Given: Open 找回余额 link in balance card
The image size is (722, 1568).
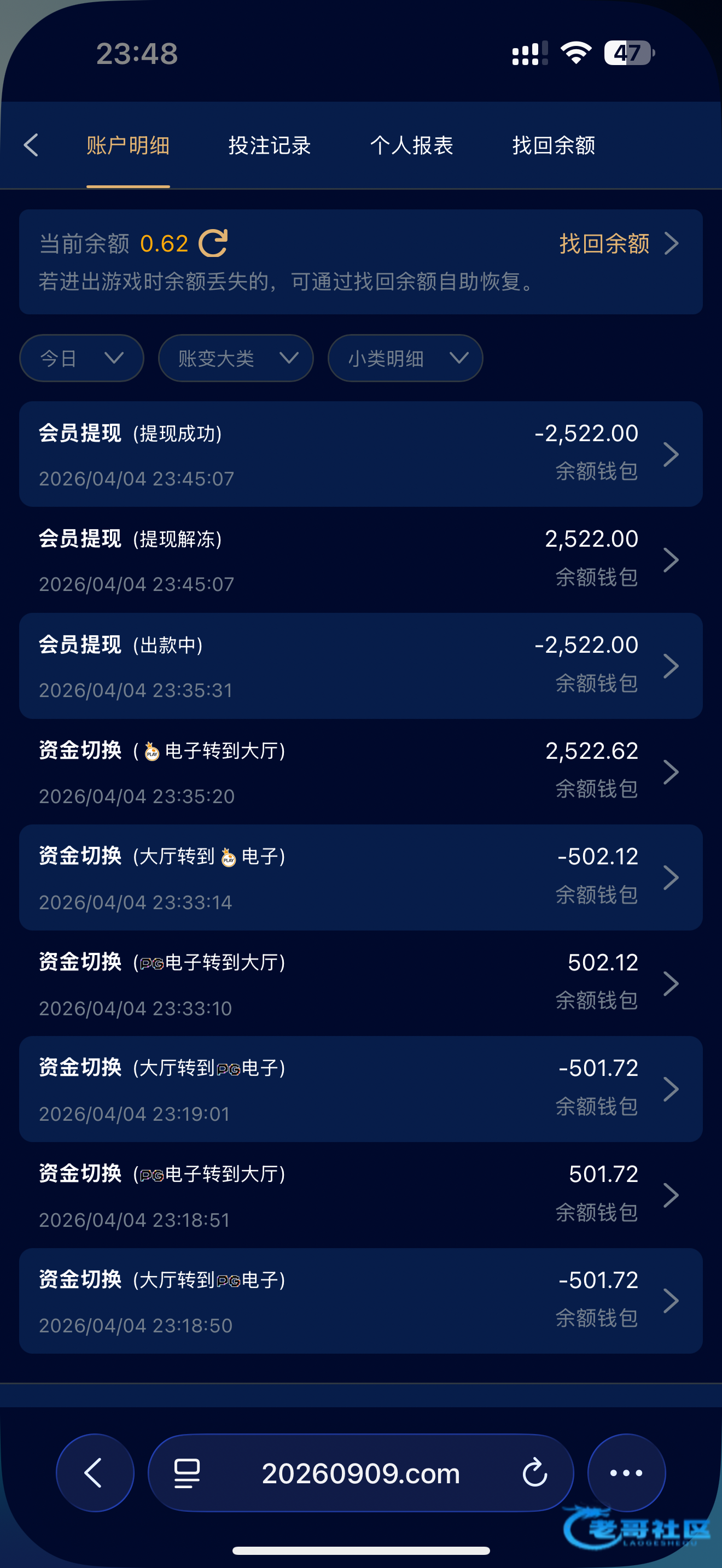Looking at the screenshot, I should [x=618, y=243].
